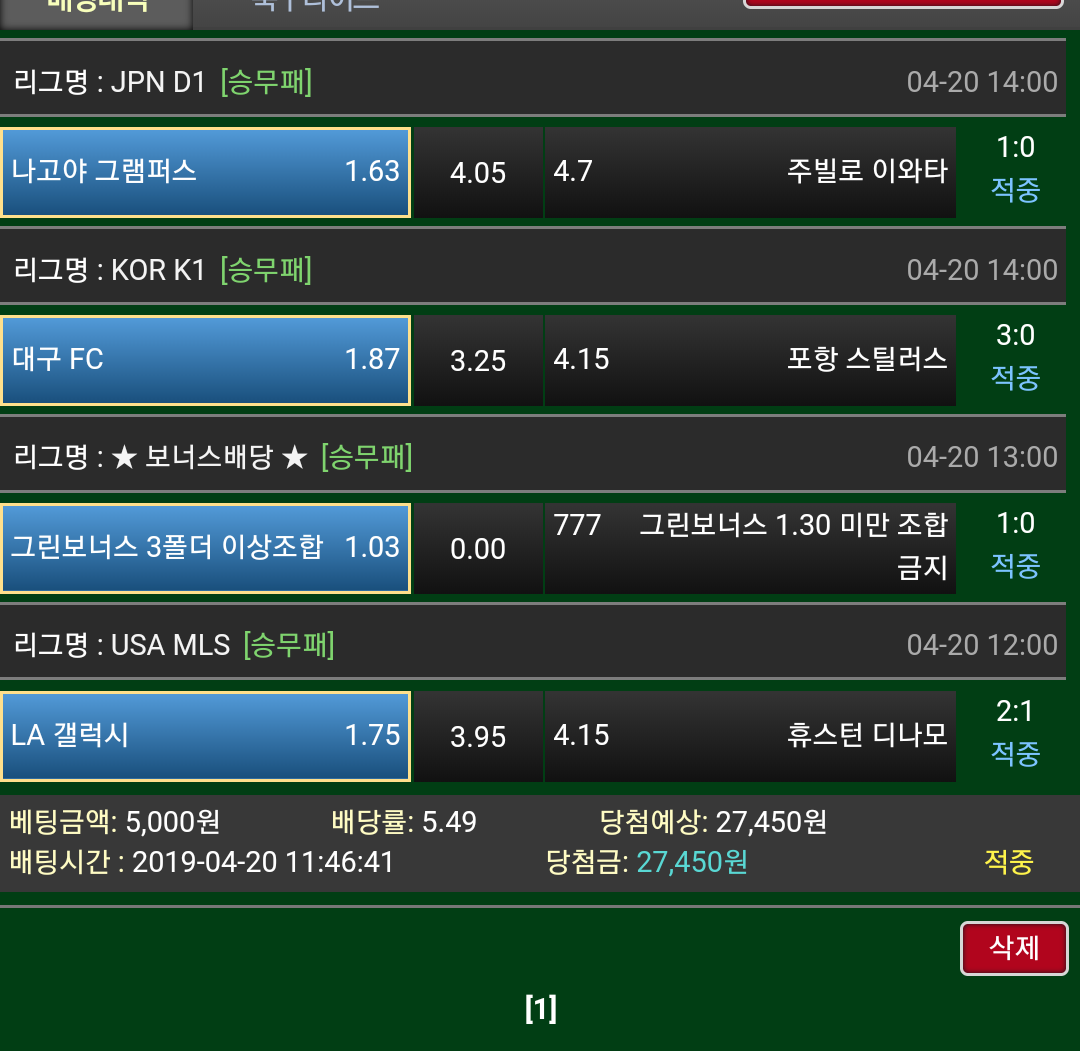Screen dimensions: 1080x1051
Task: Go to page [1] of bet history
Action: pyautogui.click(x=540, y=1009)
